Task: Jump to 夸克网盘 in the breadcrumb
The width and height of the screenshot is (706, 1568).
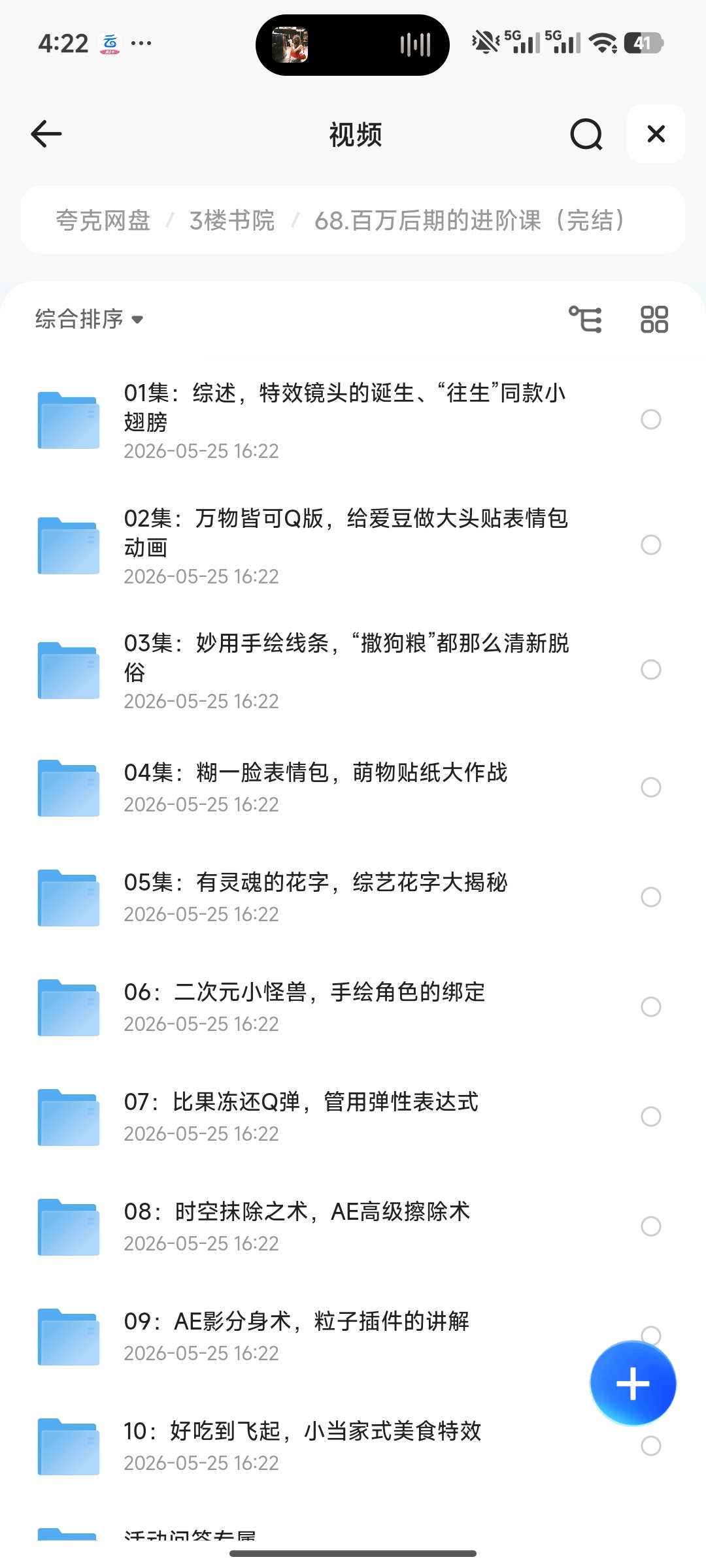Action: [103, 220]
